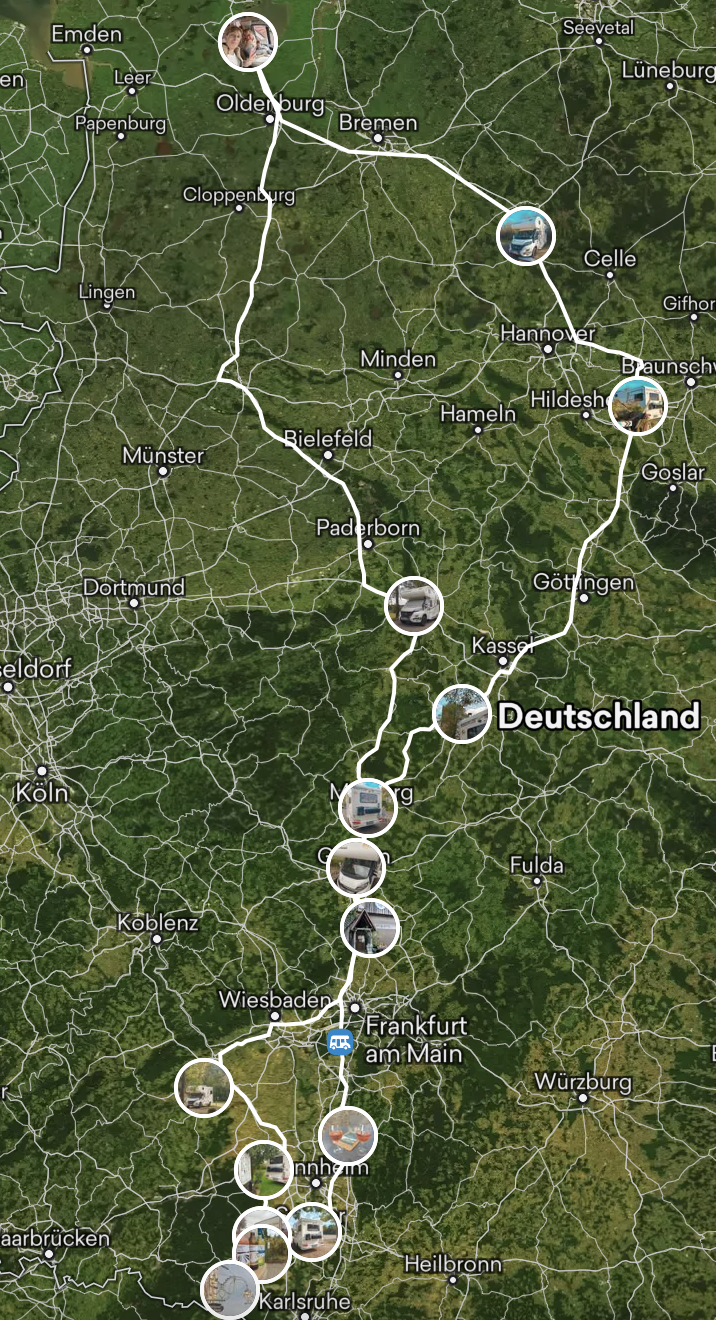Open the orange photo pin above Mannheim

(x=347, y=1136)
